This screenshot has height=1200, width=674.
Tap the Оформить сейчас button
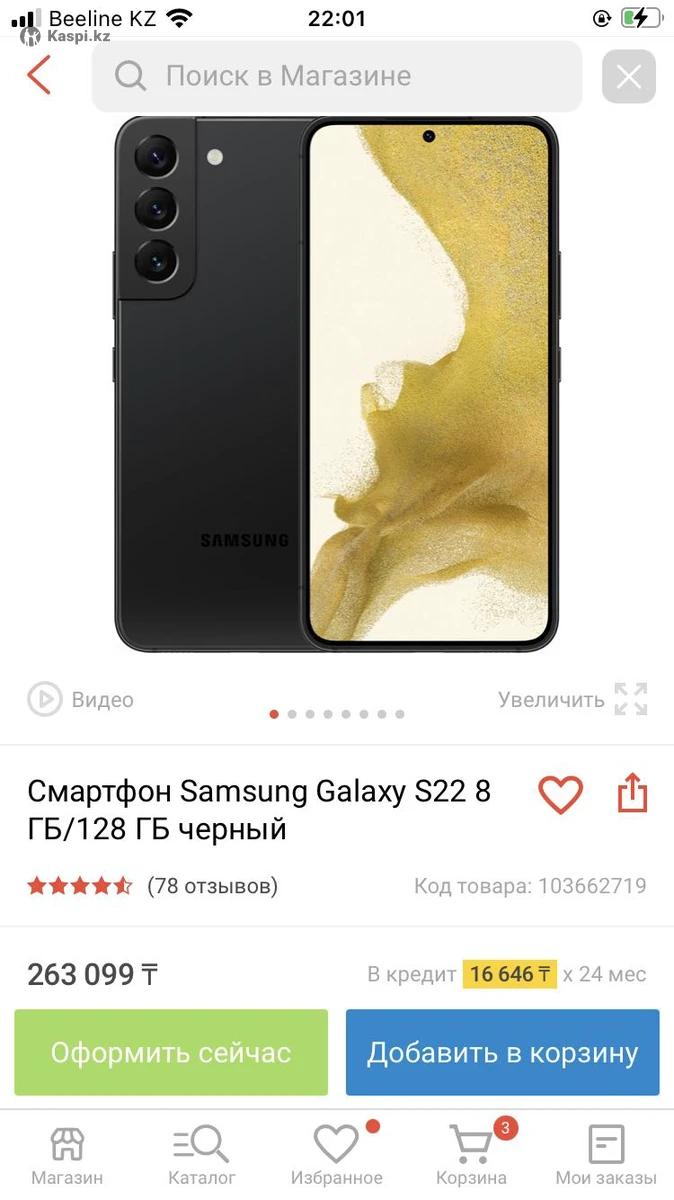171,1052
